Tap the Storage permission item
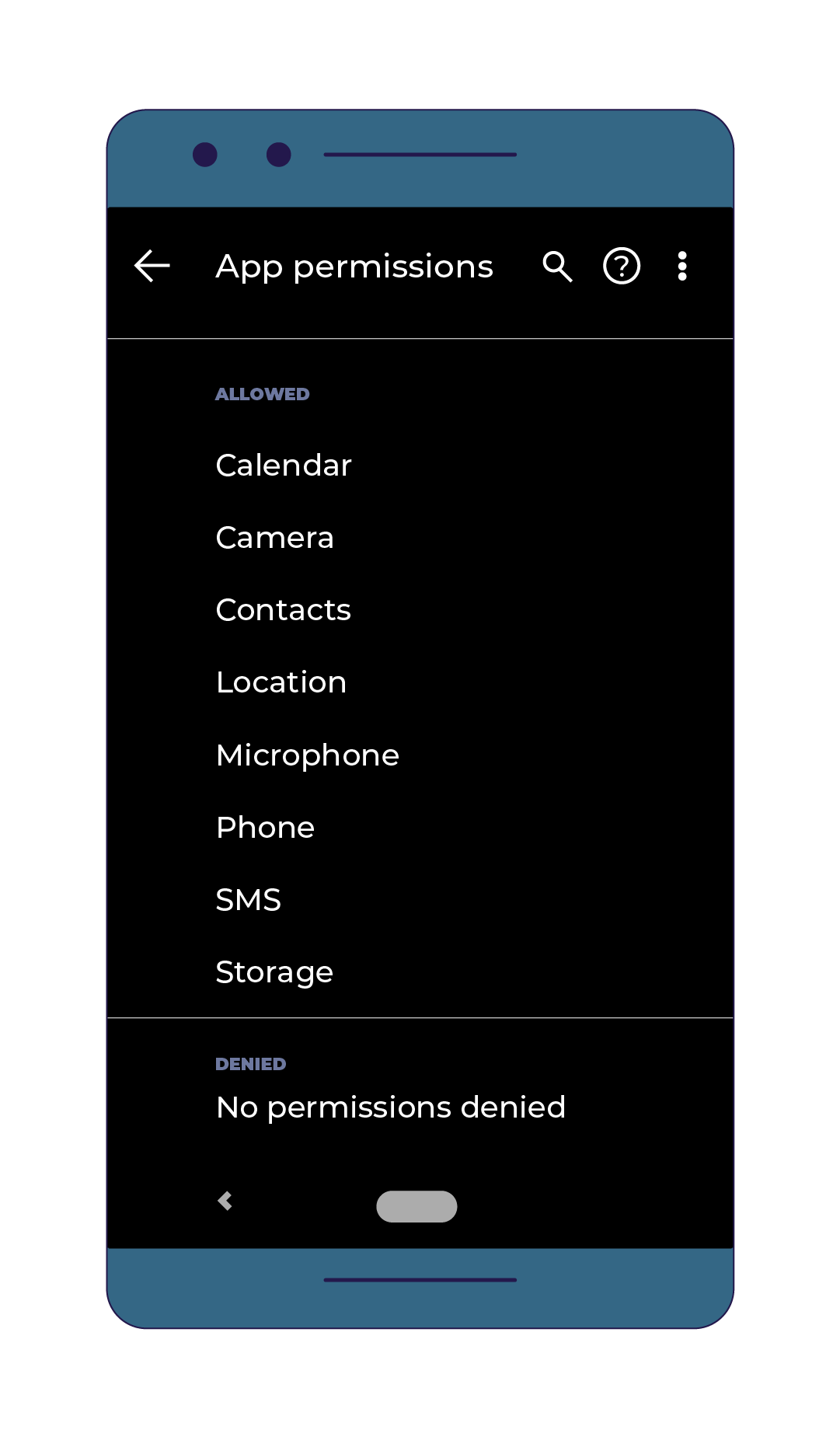This screenshot has height=1437, width=840. tap(274, 971)
